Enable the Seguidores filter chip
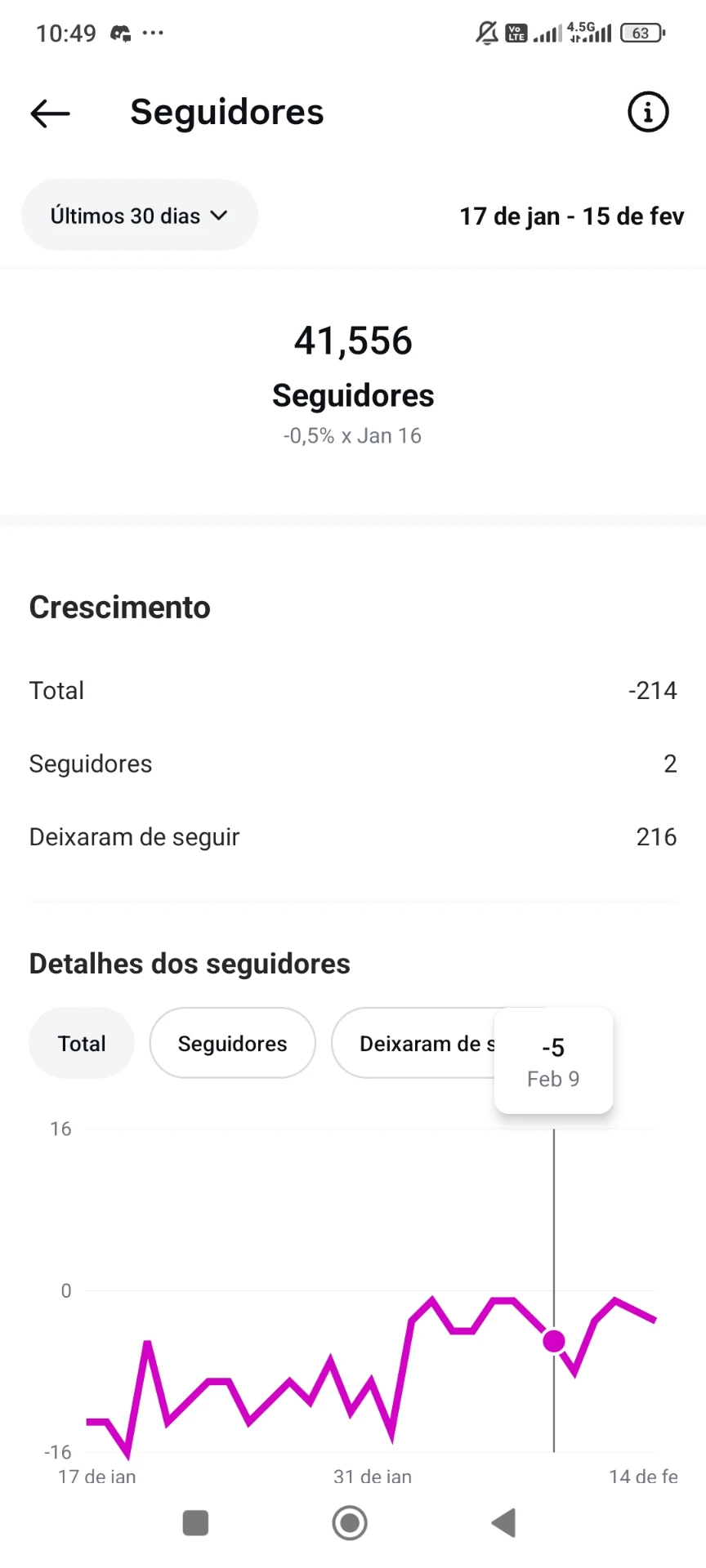This screenshot has width=706, height=1568. pos(232,1043)
